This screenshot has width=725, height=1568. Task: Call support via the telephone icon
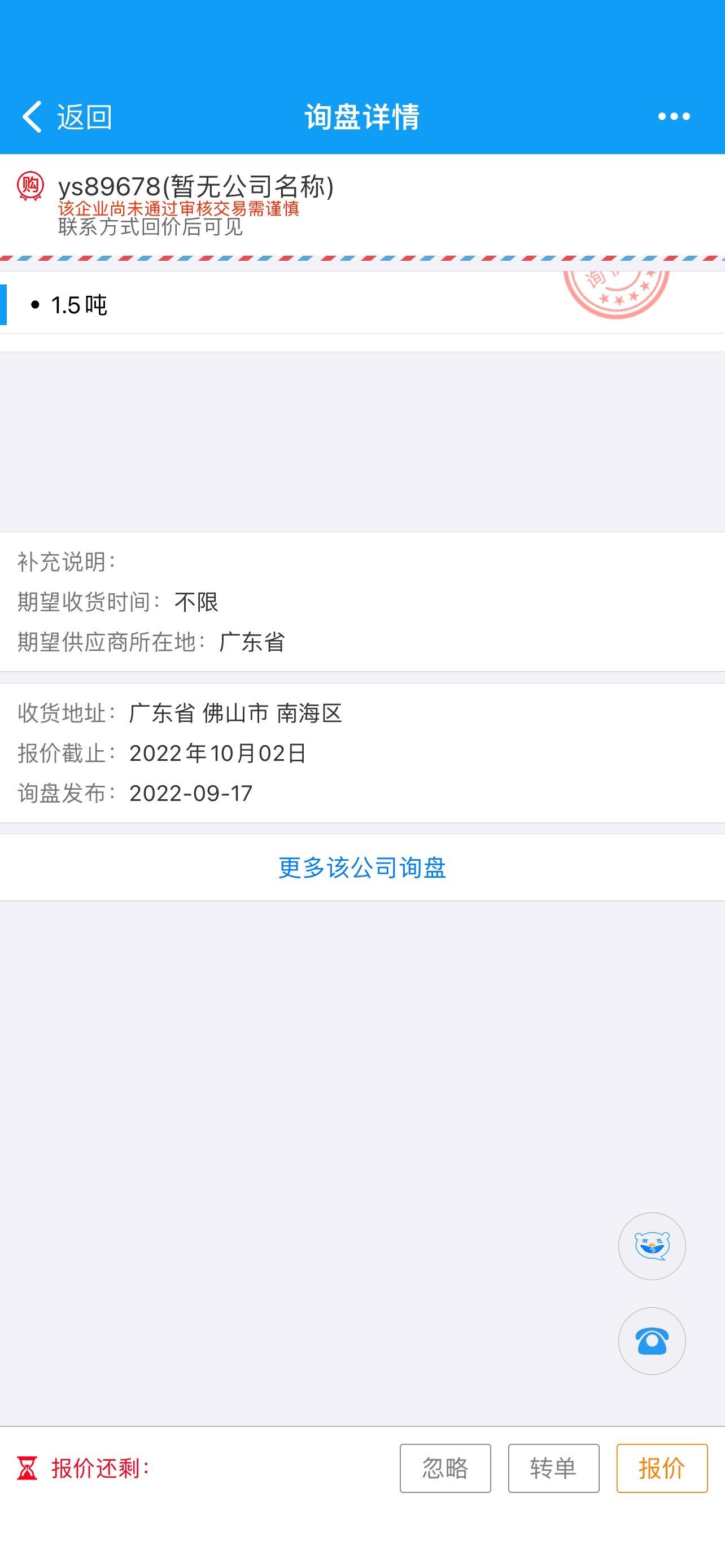pos(652,1341)
